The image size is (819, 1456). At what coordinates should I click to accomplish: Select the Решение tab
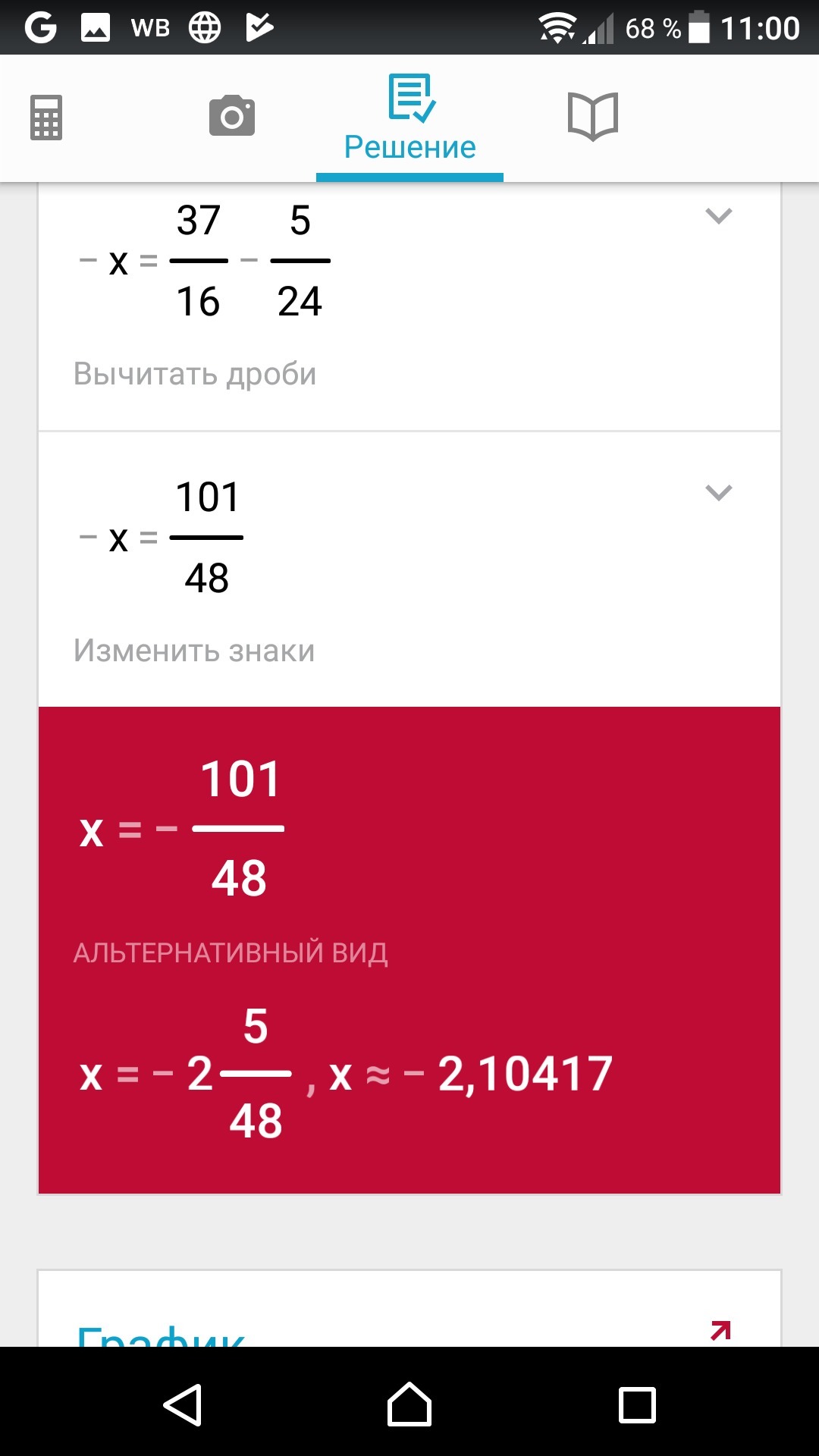point(409,119)
